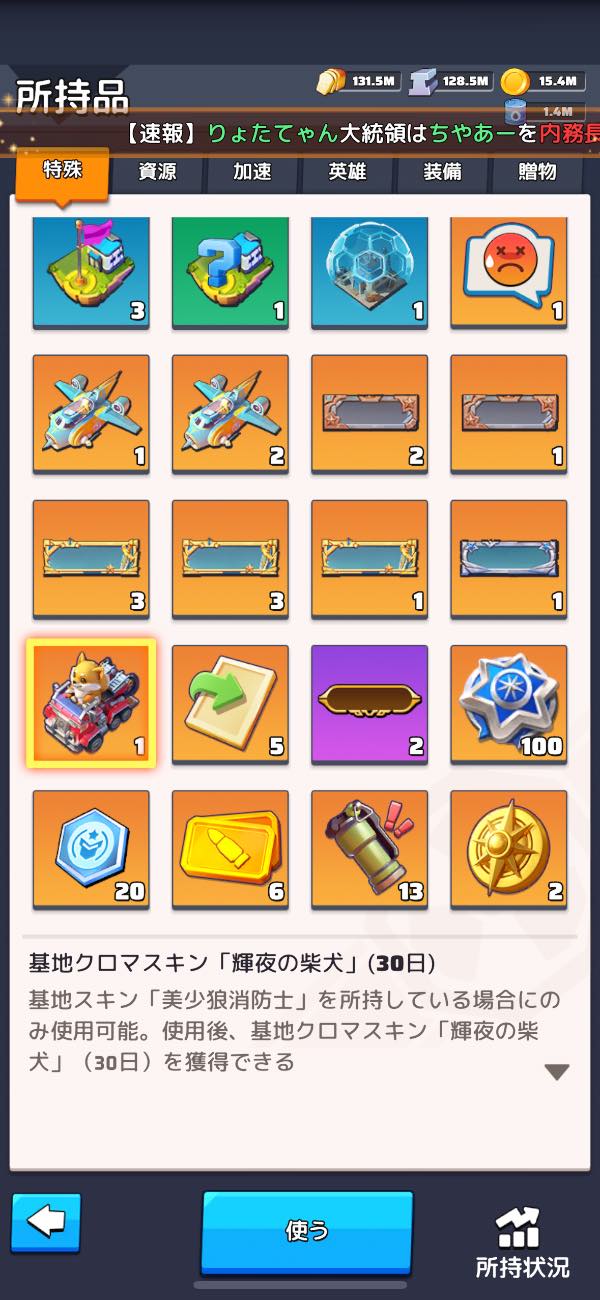The image size is (600, 1300).
Task: Expand the item description arrow
Action: coord(557,1072)
